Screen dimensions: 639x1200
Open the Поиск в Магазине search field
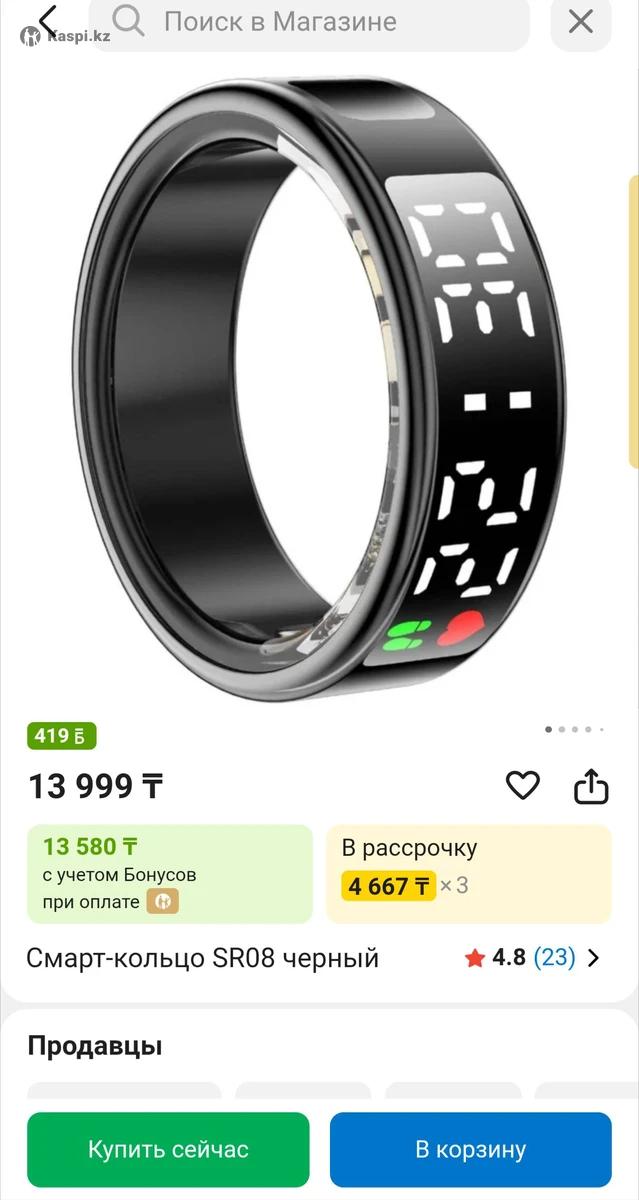click(310, 22)
